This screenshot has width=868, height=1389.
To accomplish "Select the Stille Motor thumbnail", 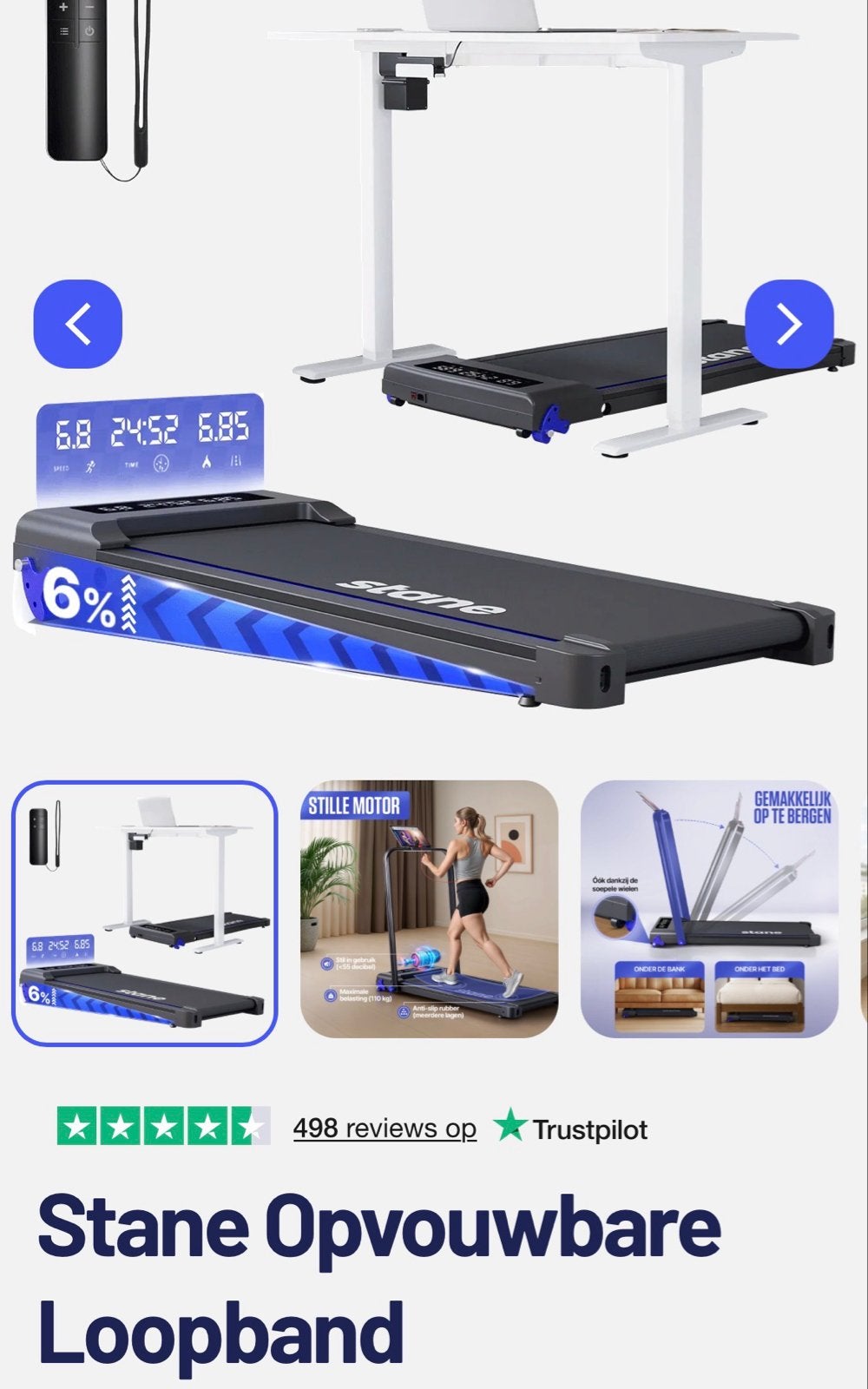I will click(x=429, y=909).
